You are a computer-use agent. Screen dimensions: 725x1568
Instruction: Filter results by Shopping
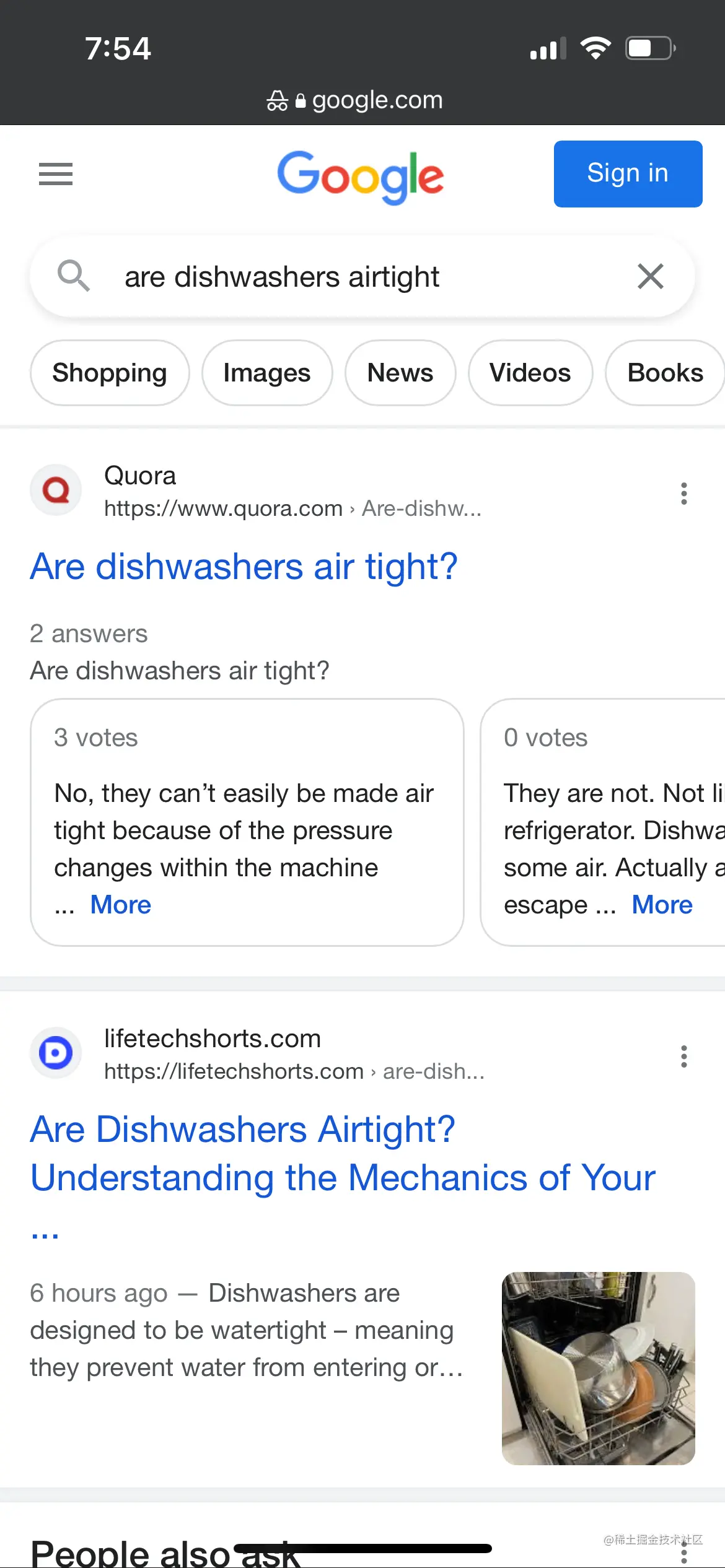[110, 373]
